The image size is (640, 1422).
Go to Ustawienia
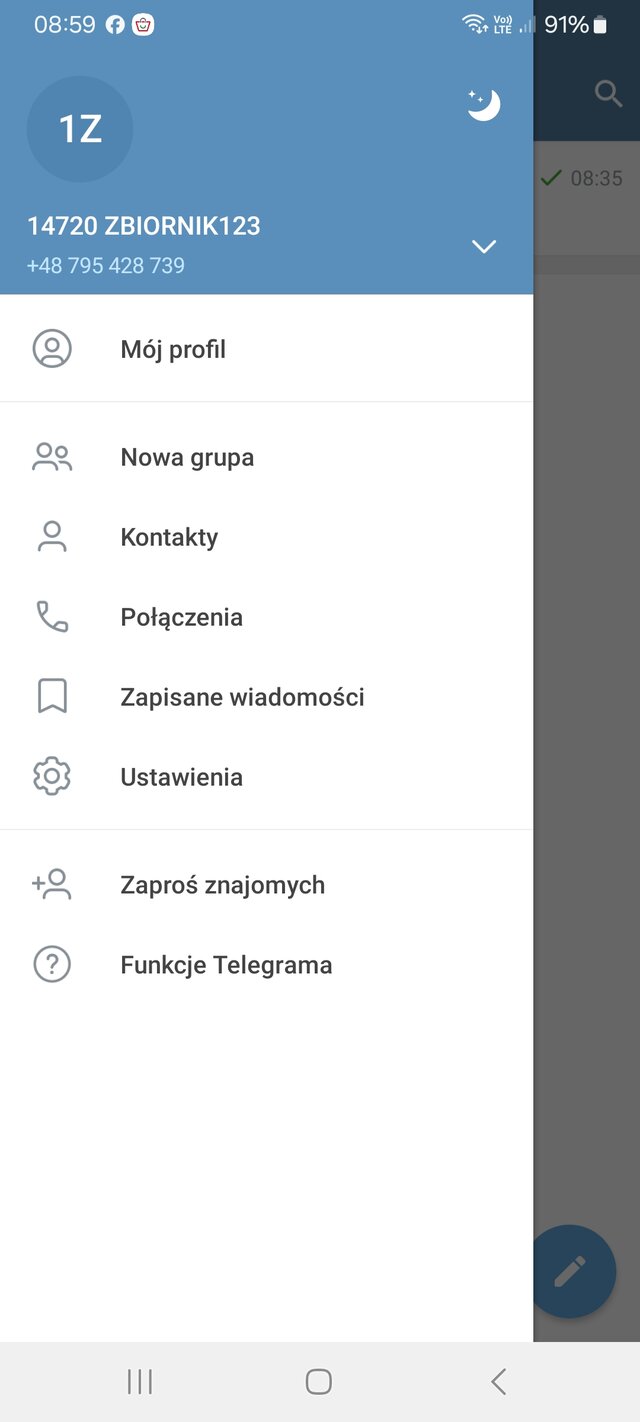click(x=266, y=777)
